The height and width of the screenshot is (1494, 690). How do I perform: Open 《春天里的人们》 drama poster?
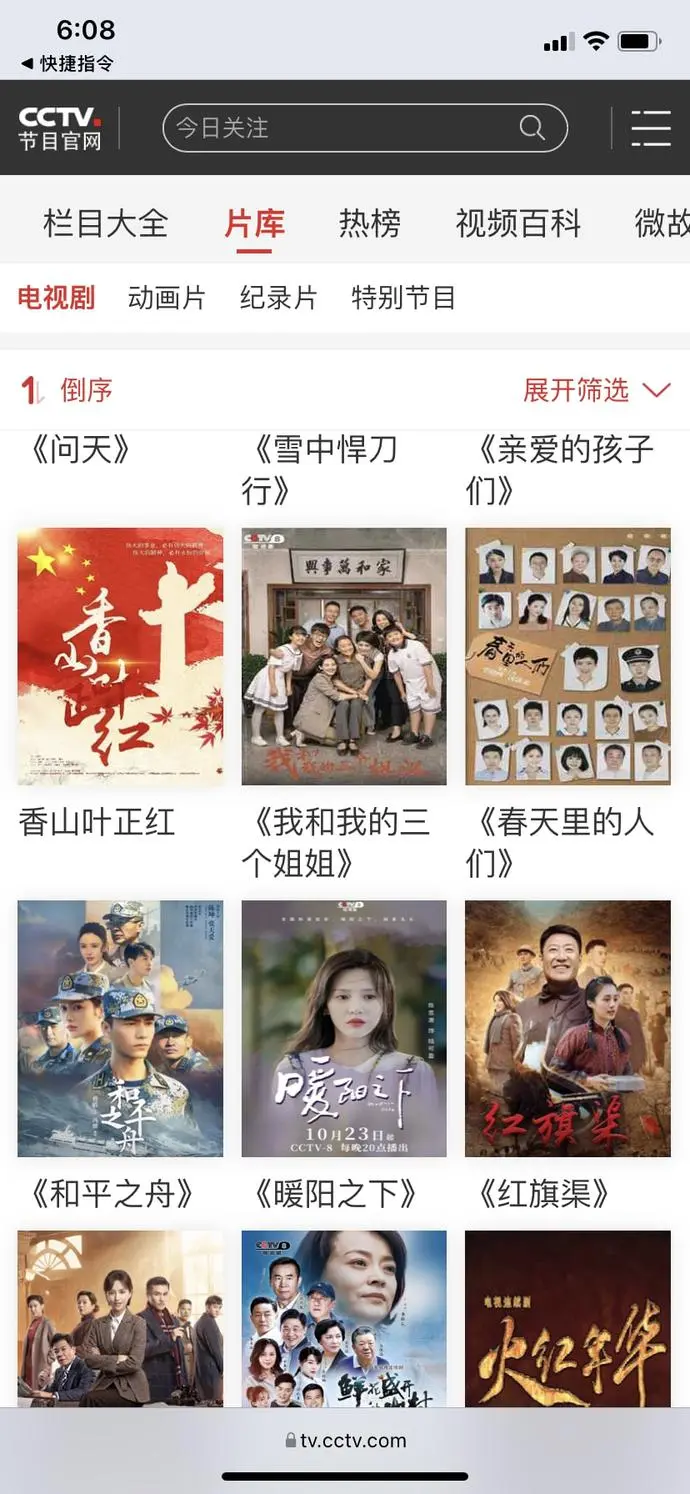[x=568, y=656]
